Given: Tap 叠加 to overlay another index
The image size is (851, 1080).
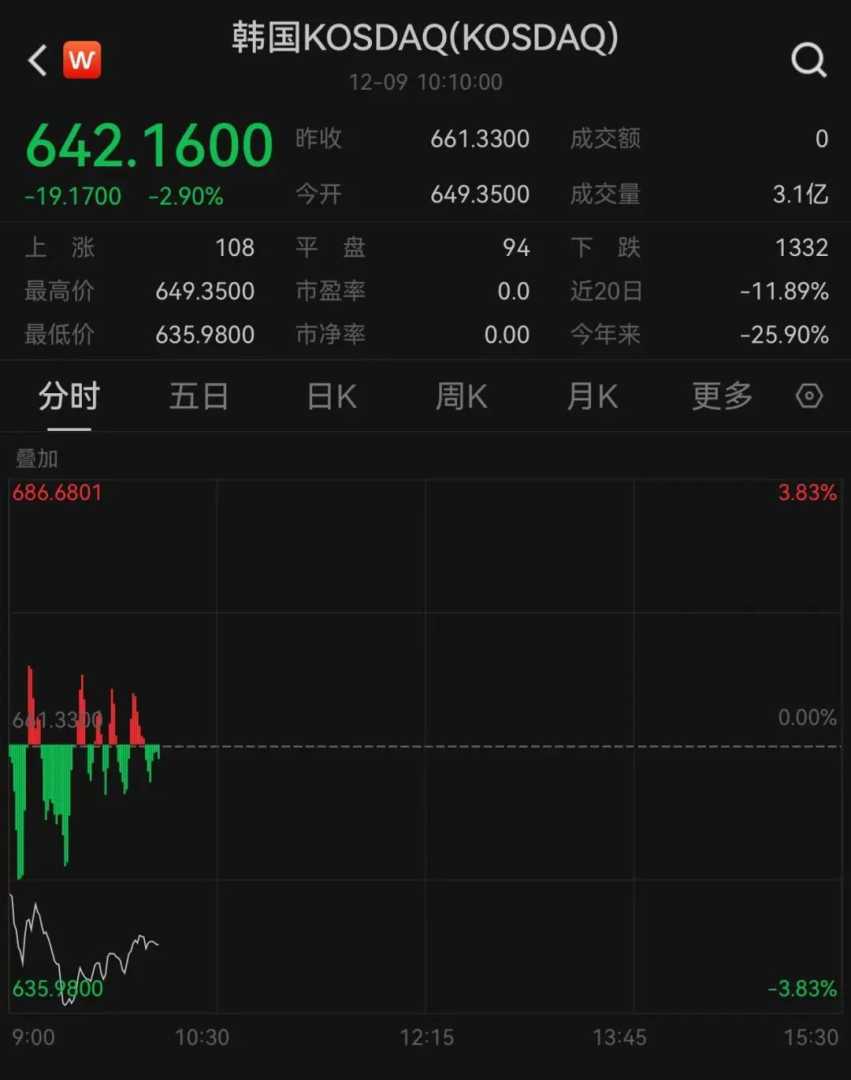Looking at the screenshot, I should click(37, 459).
